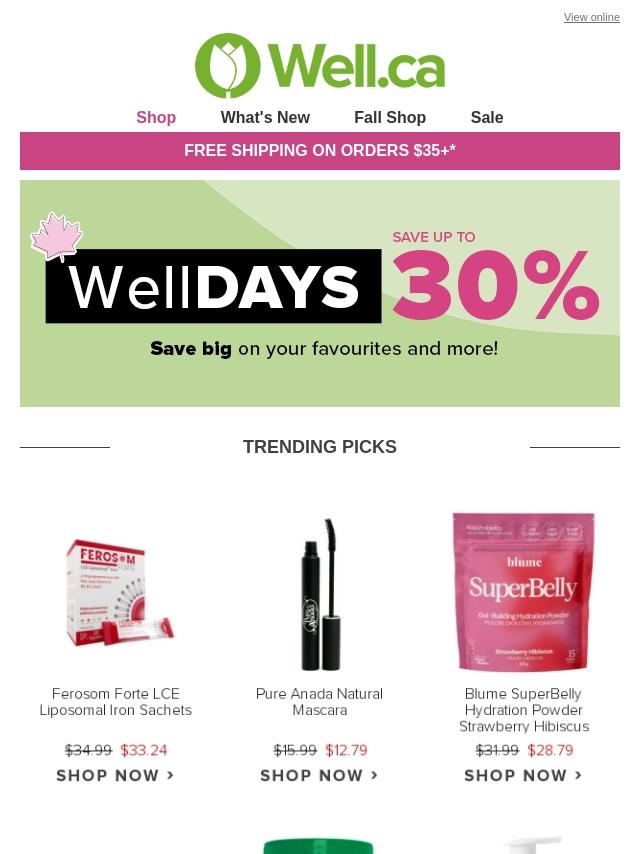The image size is (640, 854).
Task: Open the Shop navigation link
Action: click(x=156, y=117)
